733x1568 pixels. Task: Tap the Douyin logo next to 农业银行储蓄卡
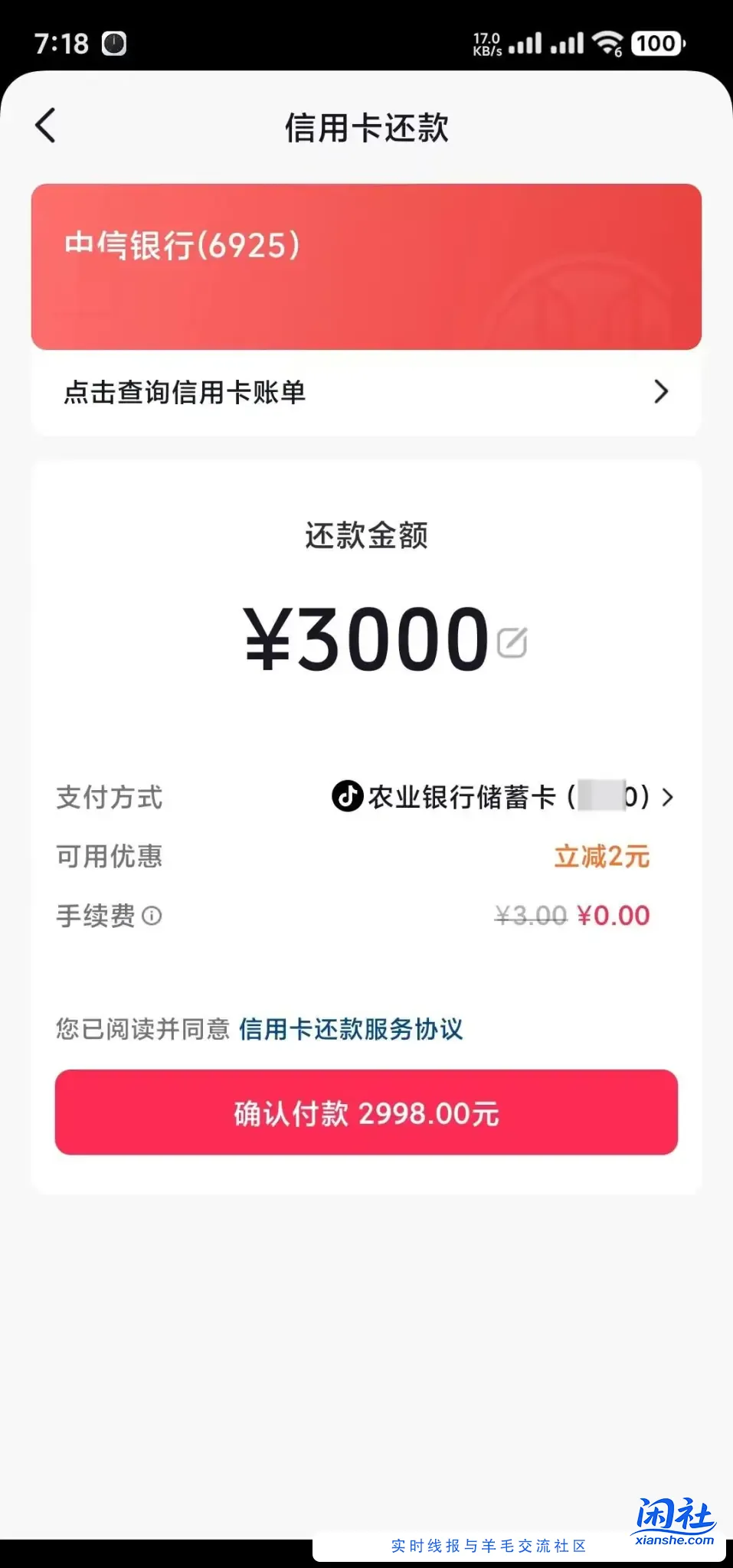pyautogui.click(x=345, y=798)
